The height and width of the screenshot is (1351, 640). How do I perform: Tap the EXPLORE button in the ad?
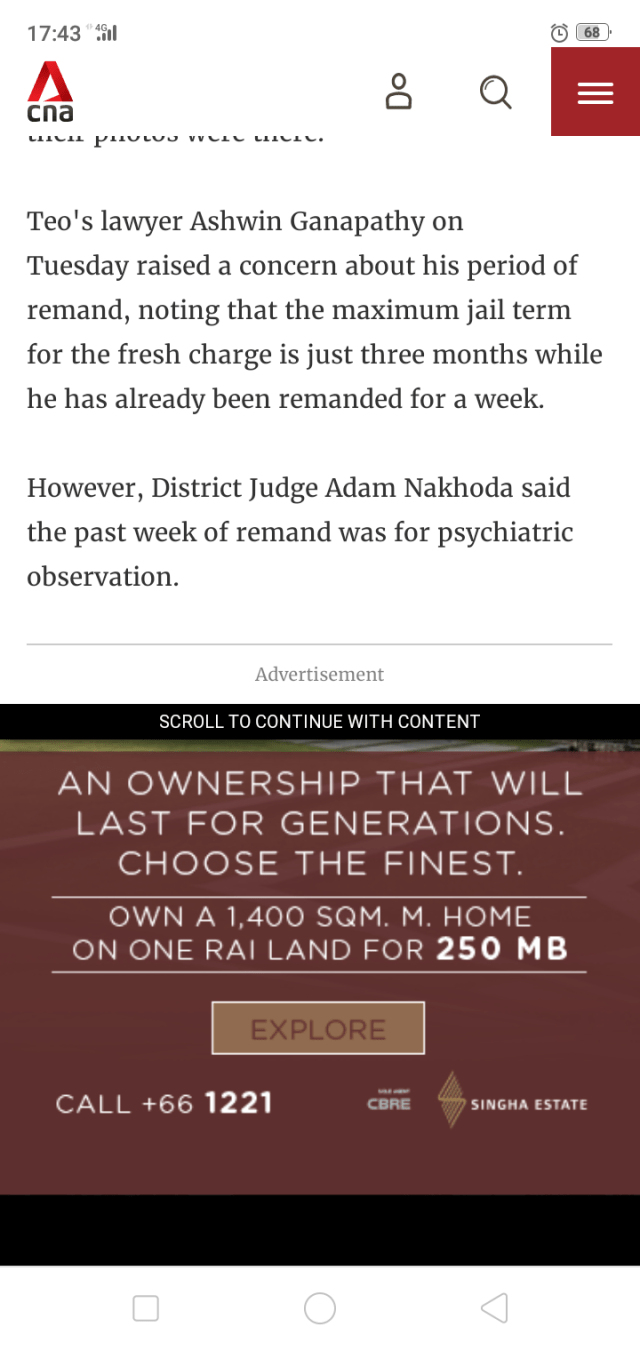318,1028
